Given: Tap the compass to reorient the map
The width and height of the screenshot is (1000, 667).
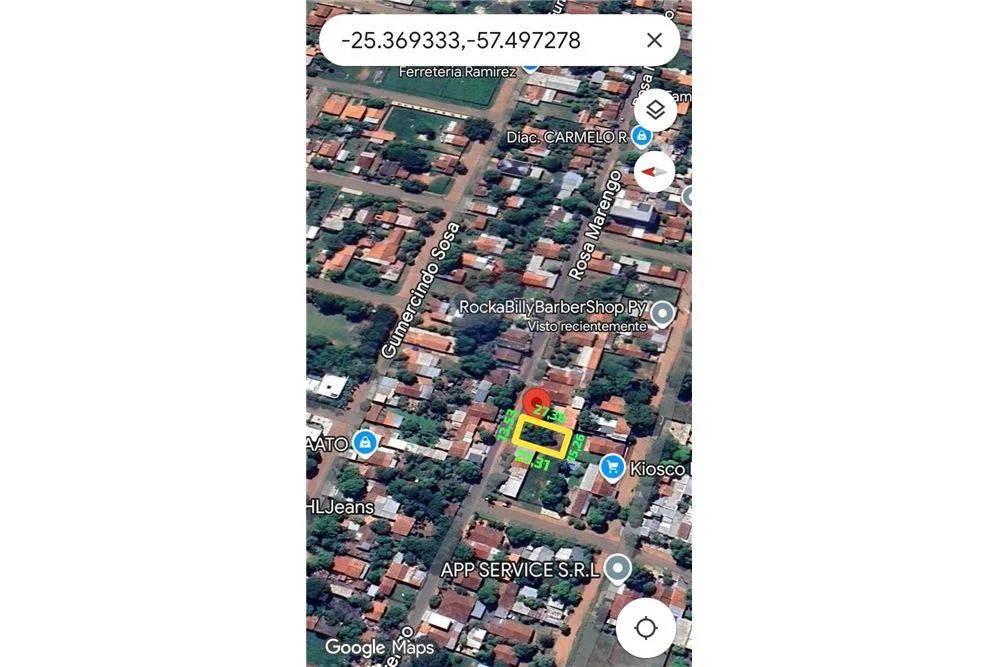Looking at the screenshot, I should (654, 172).
